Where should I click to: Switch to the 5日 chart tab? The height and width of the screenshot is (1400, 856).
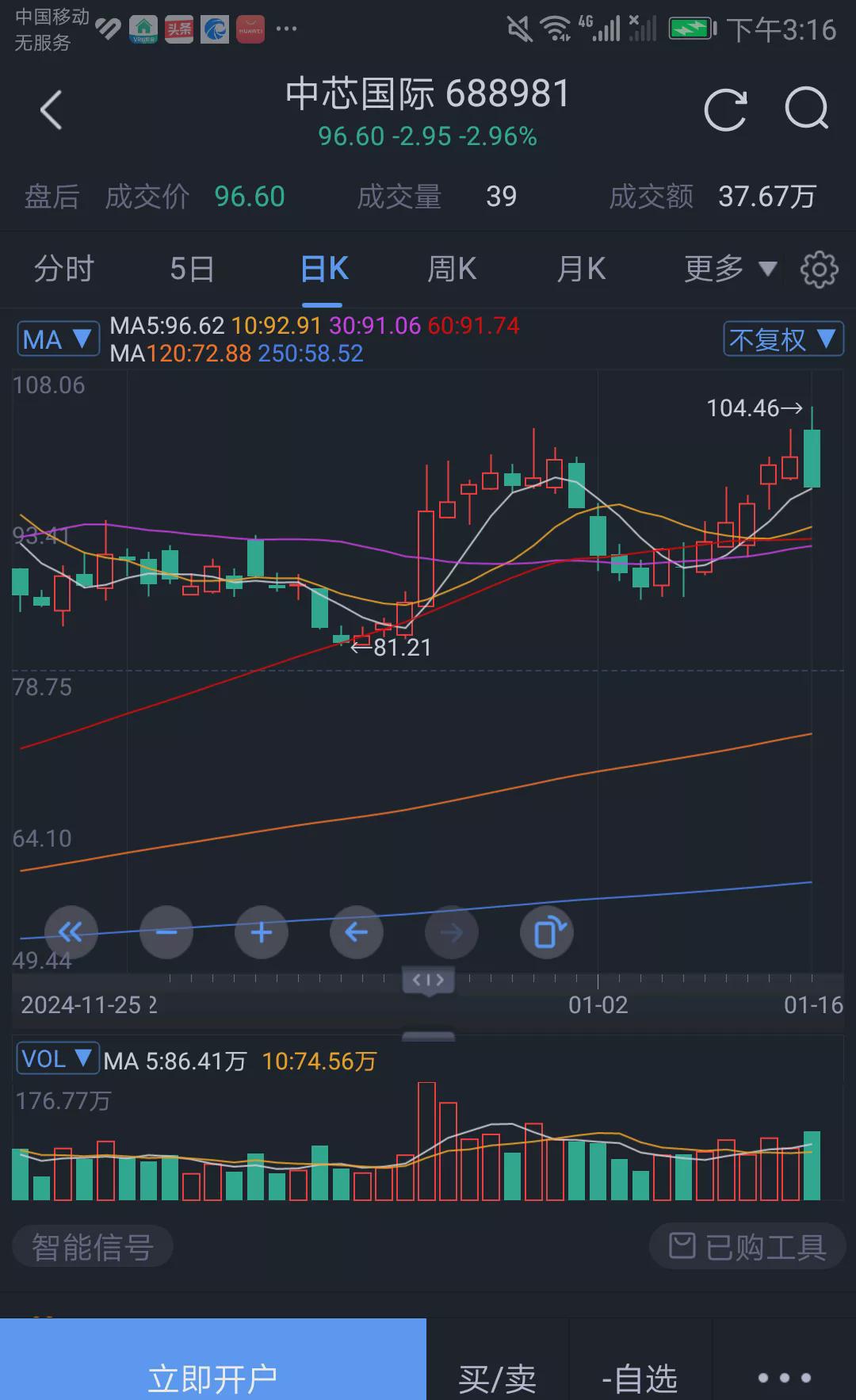pos(192,270)
